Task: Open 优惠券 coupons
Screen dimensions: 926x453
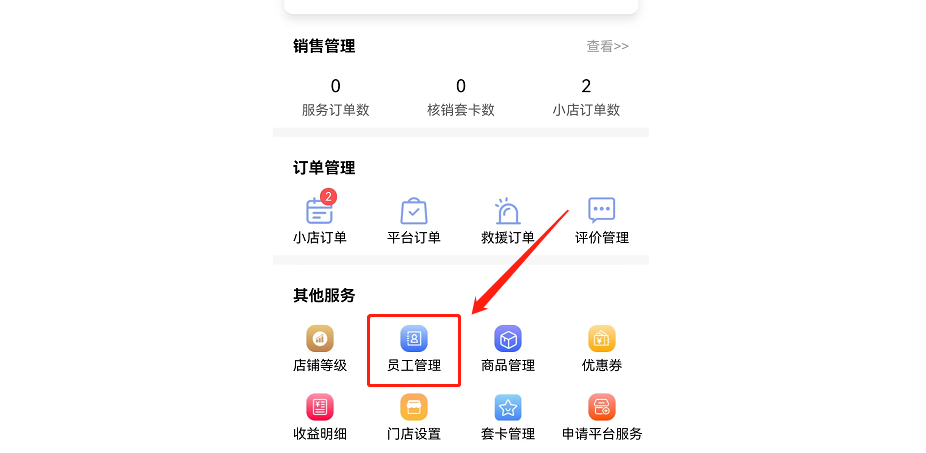Action: point(602,348)
